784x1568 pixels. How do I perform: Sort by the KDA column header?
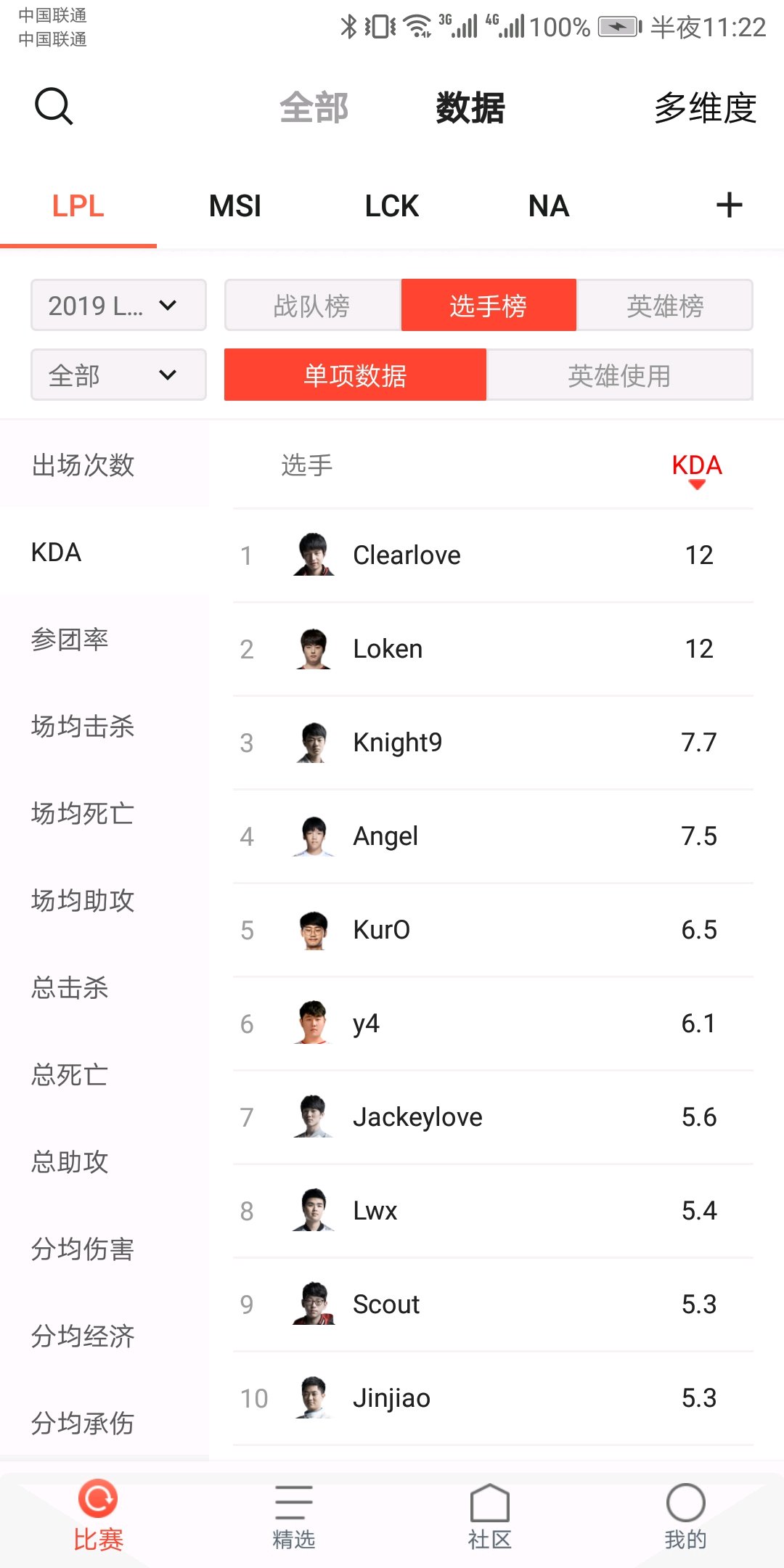[697, 466]
